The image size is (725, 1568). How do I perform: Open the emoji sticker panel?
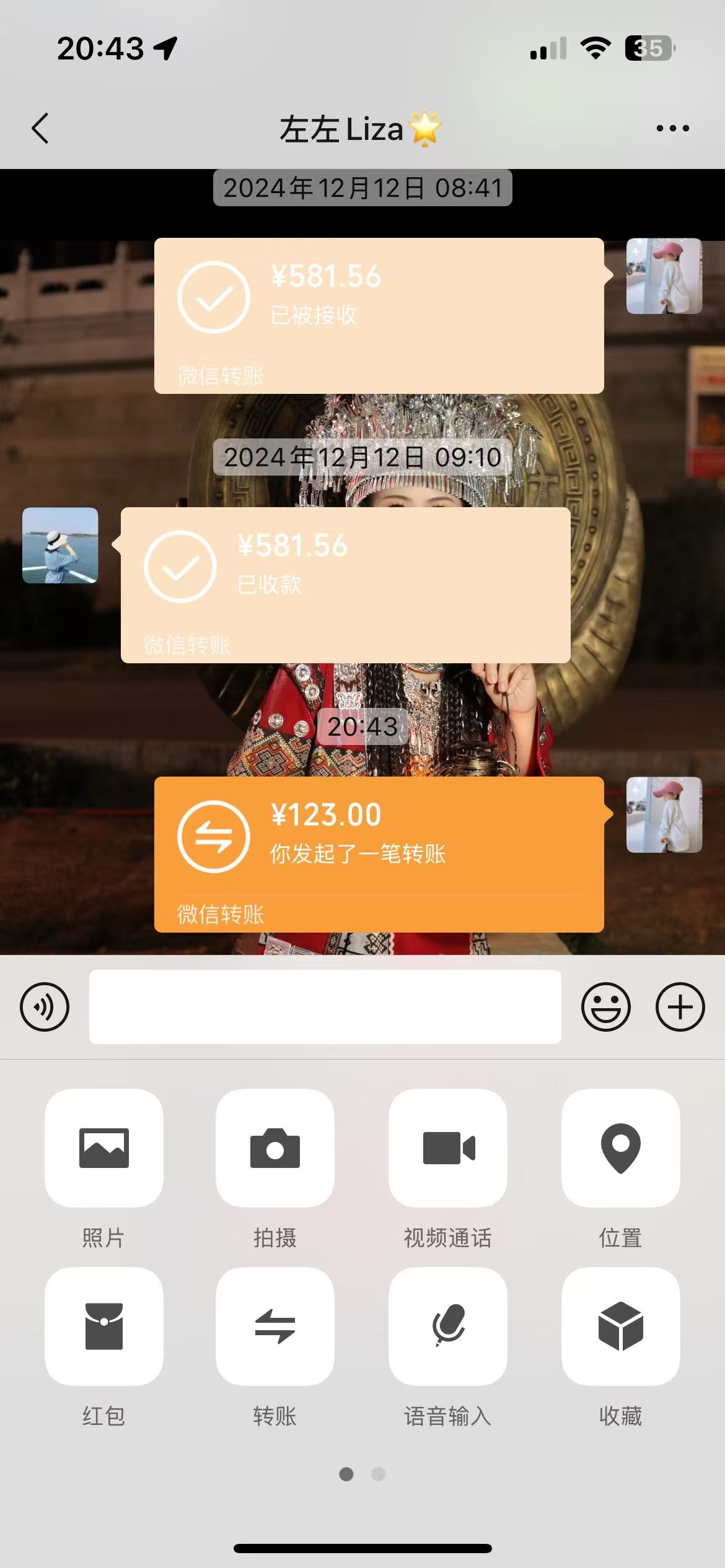pyautogui.click(x=605, y=1007)
